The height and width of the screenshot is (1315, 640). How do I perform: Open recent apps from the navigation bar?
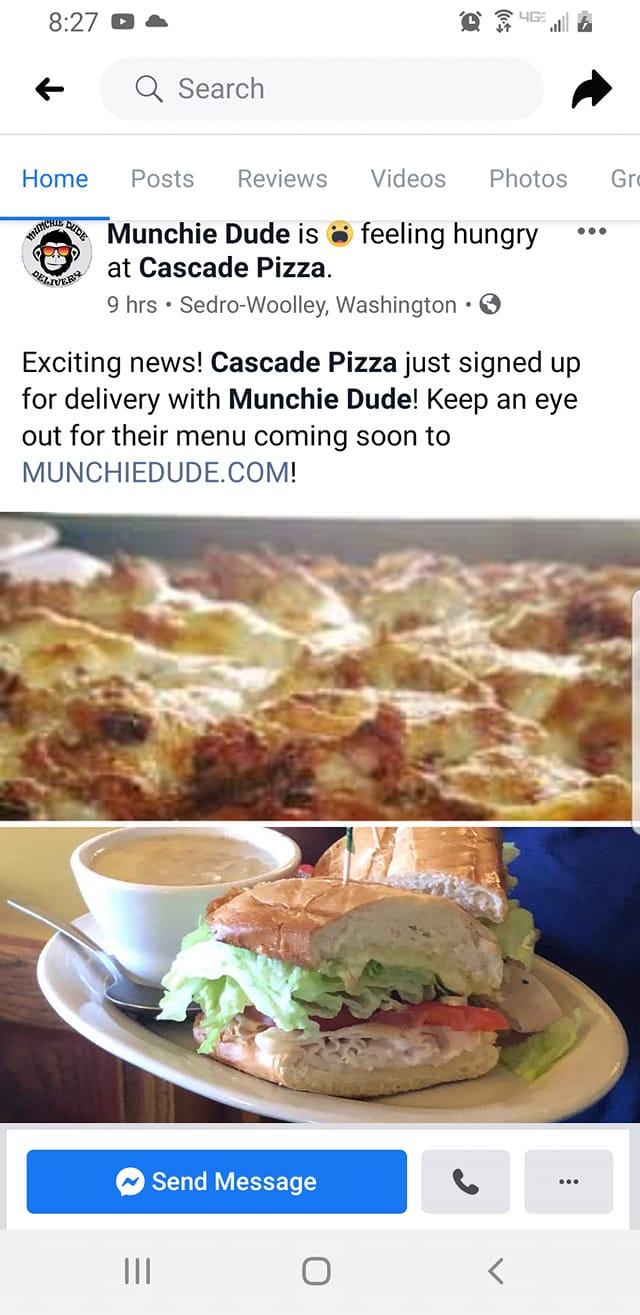coord(137,1271)
